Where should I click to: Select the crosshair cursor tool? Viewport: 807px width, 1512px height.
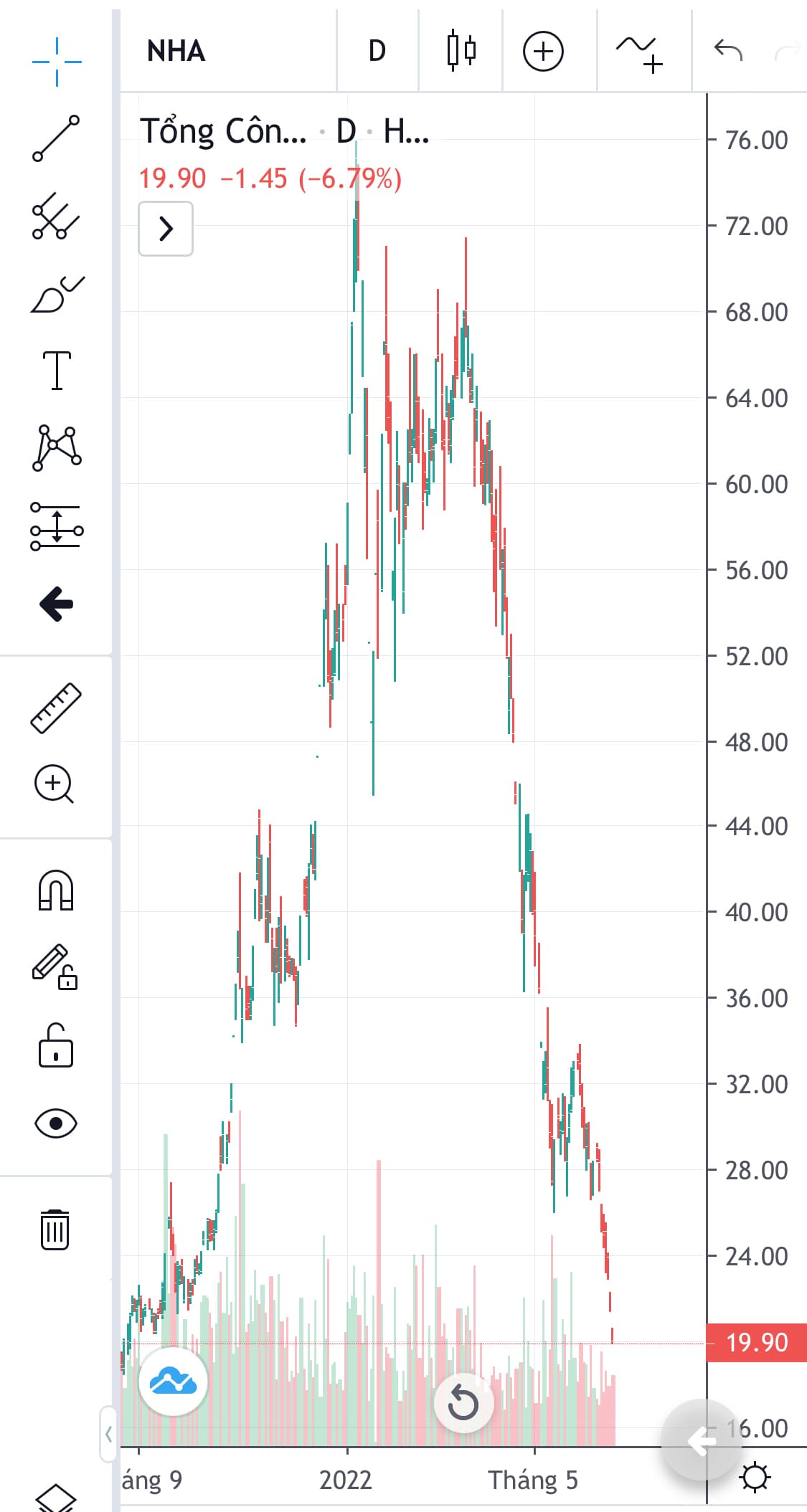(x=57, y=62)
